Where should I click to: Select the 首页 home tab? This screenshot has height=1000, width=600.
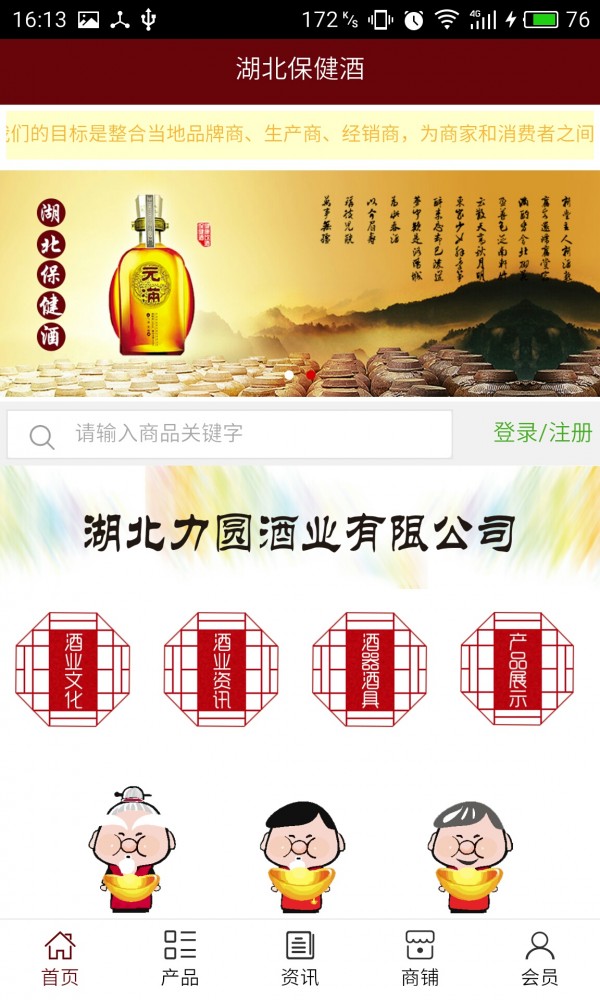(60, 959)
